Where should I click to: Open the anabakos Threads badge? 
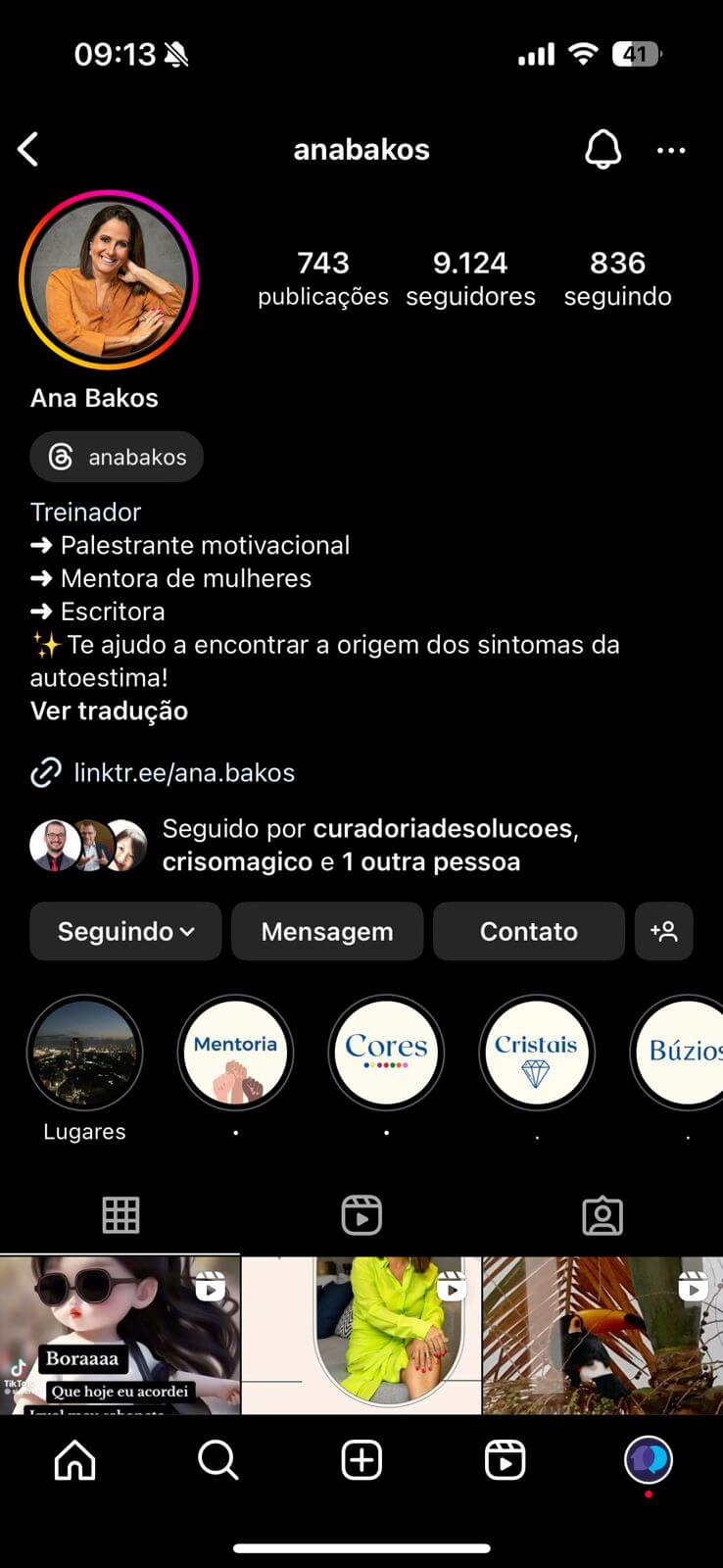point(117,457)
